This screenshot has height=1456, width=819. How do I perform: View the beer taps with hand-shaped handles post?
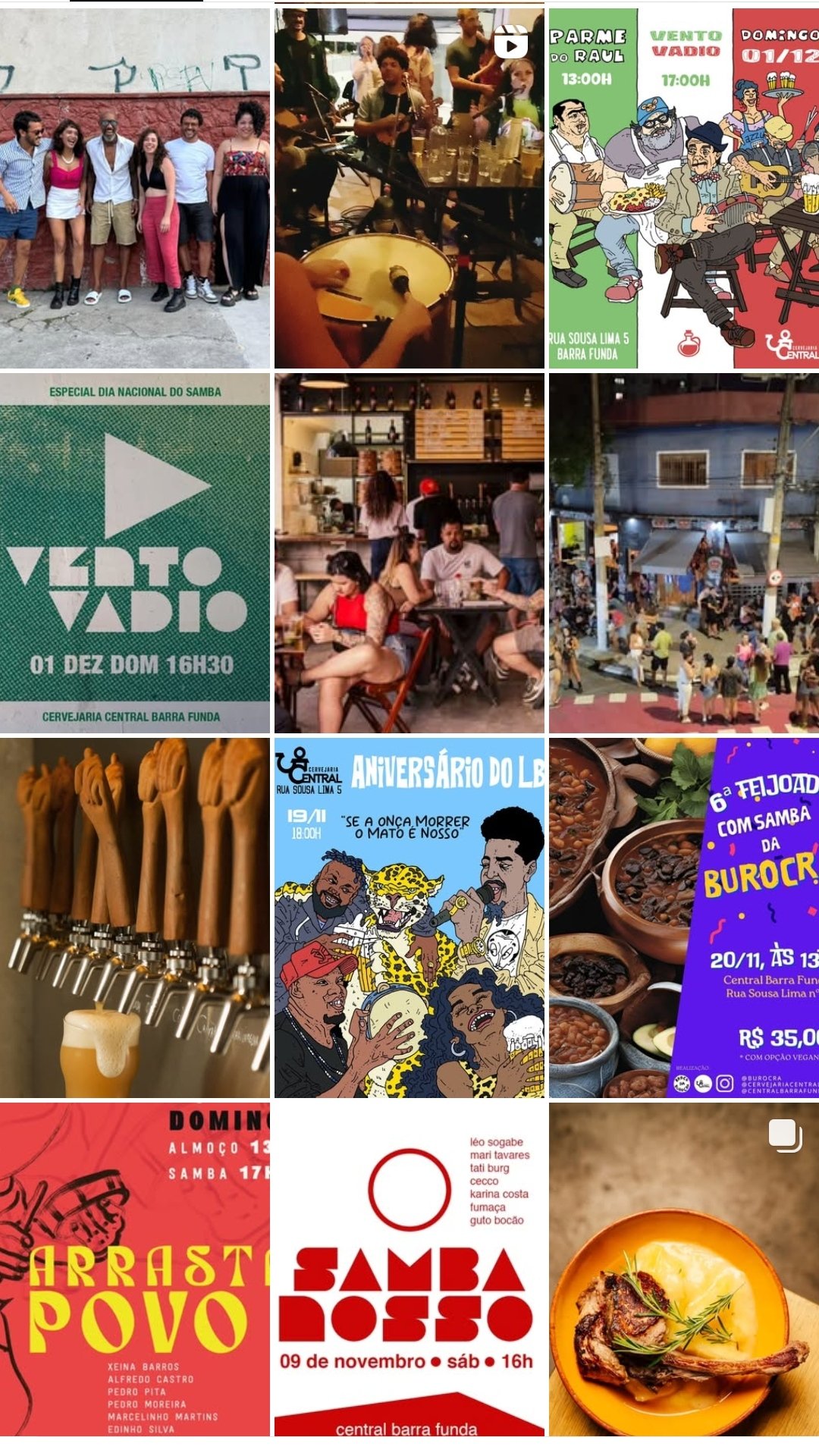tap(135, 918)
